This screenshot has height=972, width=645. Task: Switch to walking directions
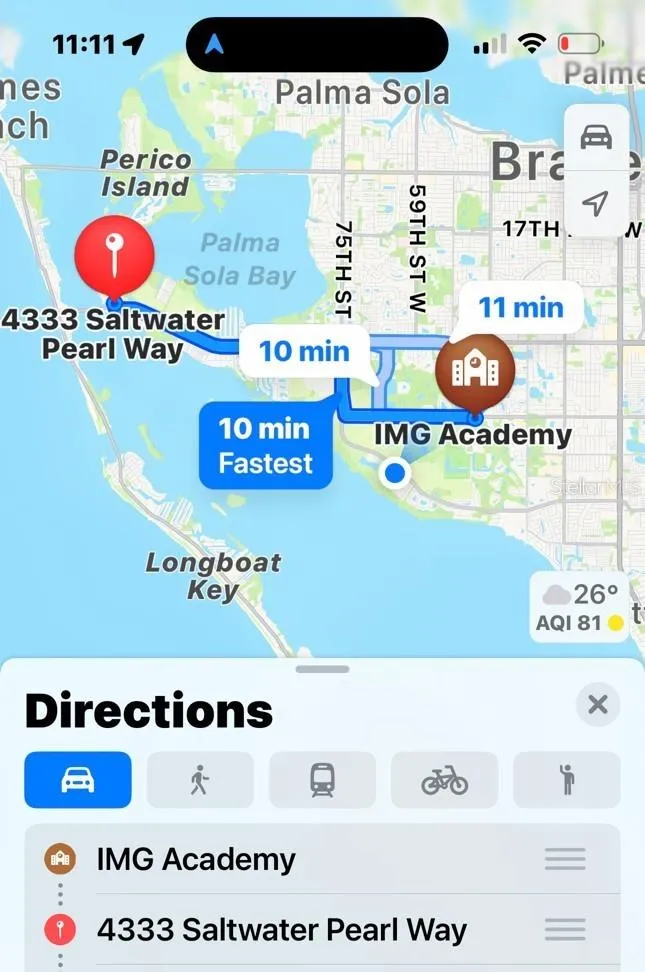pos(200,780)
